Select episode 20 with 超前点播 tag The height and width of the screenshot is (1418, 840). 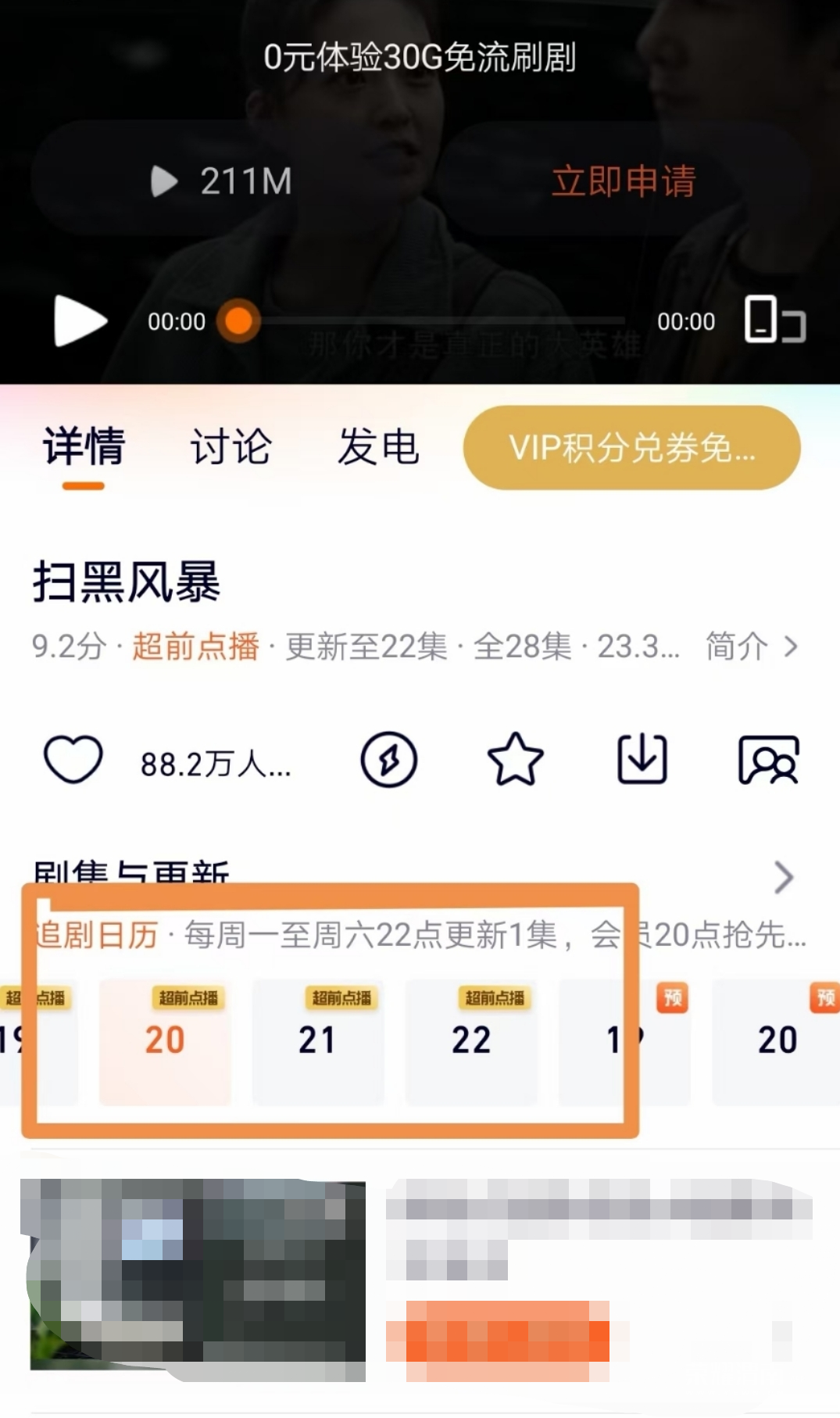click(164, 1040)
